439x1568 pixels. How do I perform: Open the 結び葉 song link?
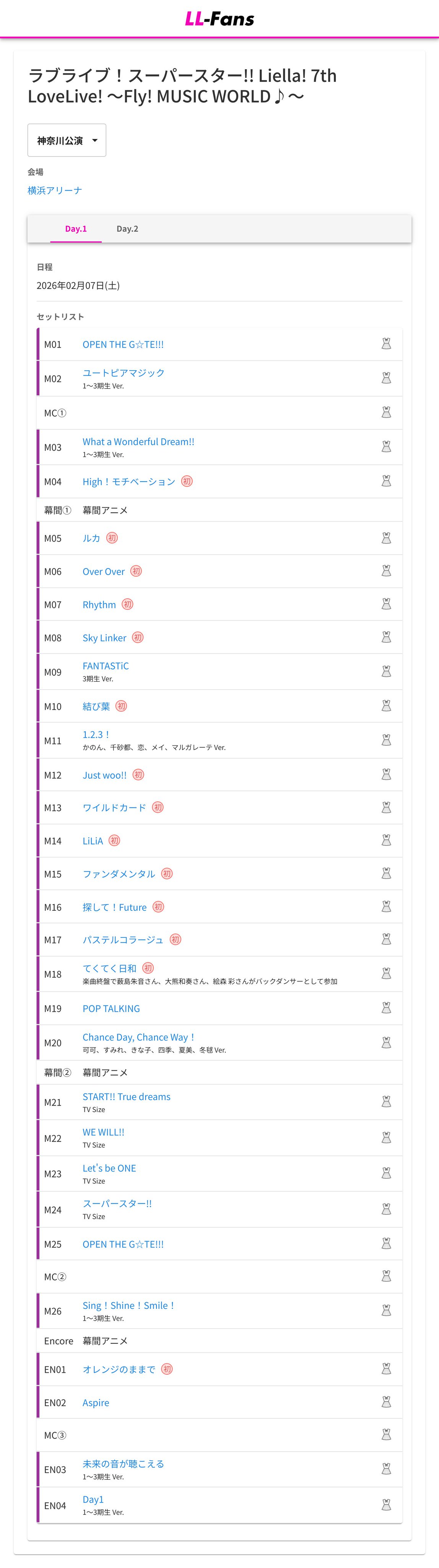(x=96, y=707)
